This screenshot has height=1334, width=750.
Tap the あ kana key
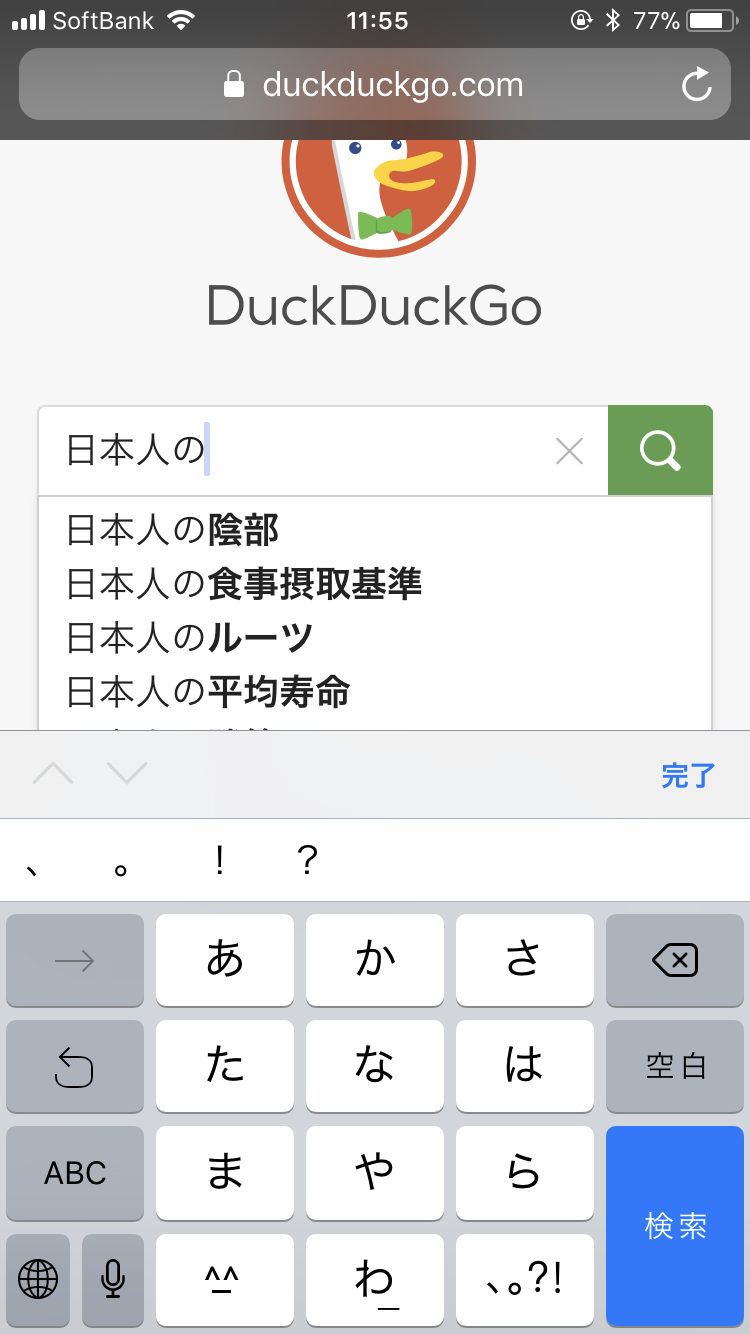click(225, 961)
